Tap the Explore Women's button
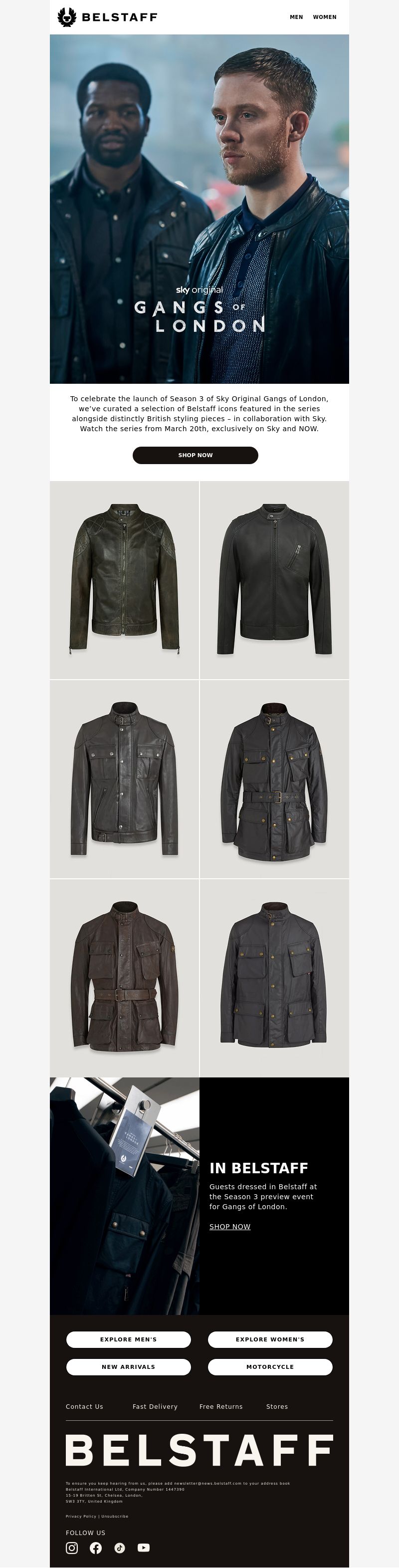This screenshot has height=1568, width=399. (270, 1339)
